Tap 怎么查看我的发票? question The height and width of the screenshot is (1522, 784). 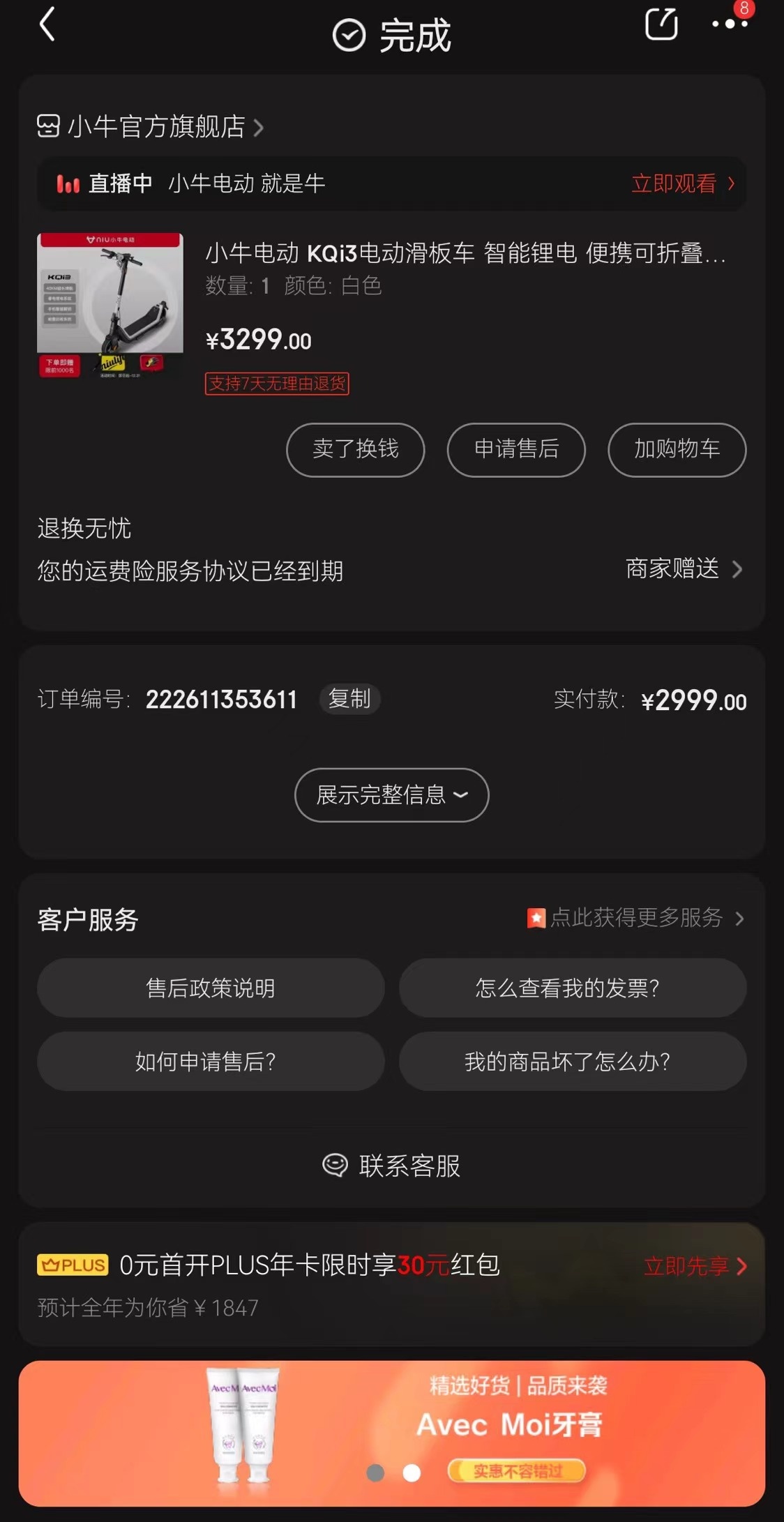click(x=573, y=988)
